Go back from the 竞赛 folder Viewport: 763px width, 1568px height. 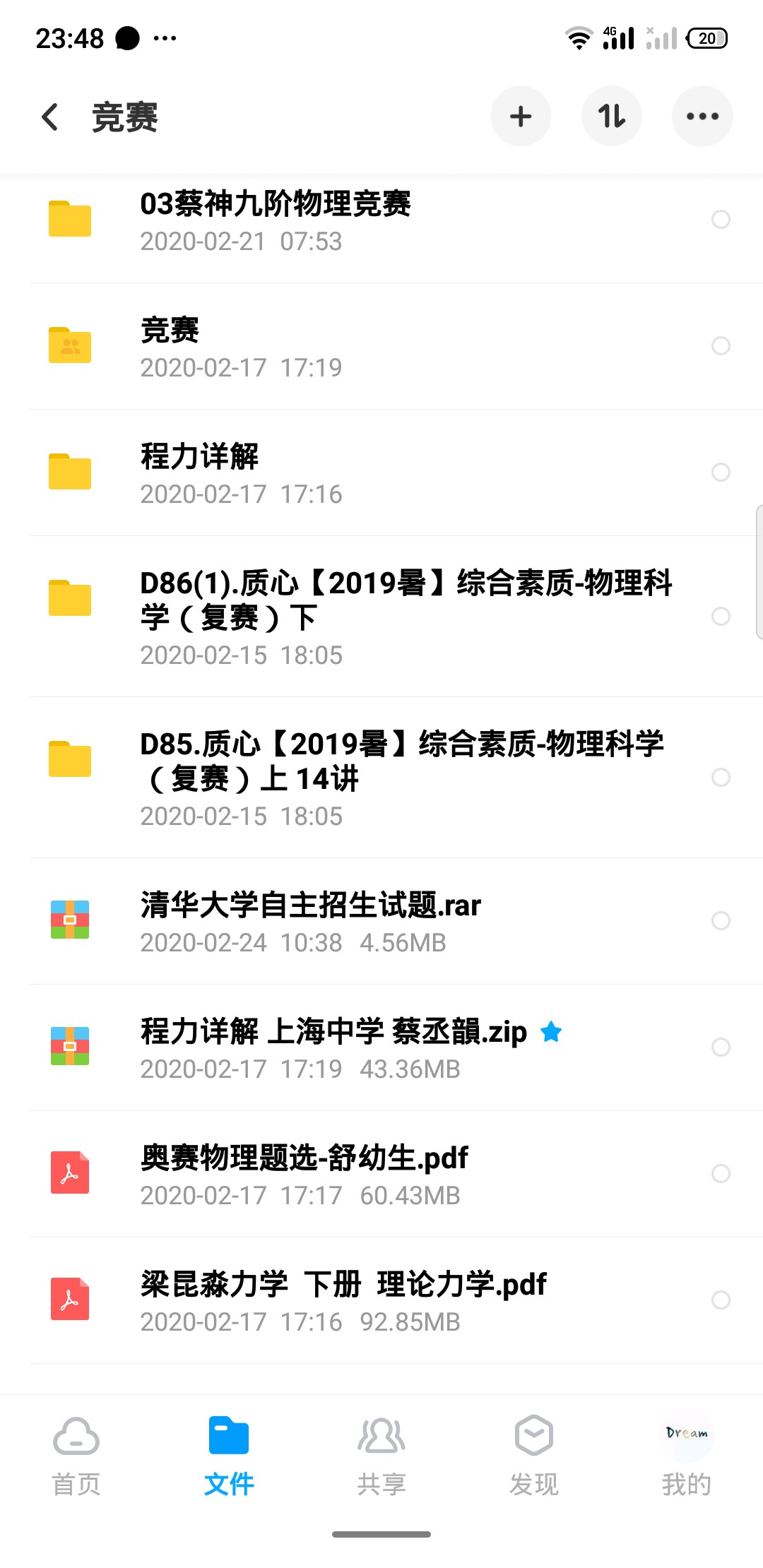[50, 117]
